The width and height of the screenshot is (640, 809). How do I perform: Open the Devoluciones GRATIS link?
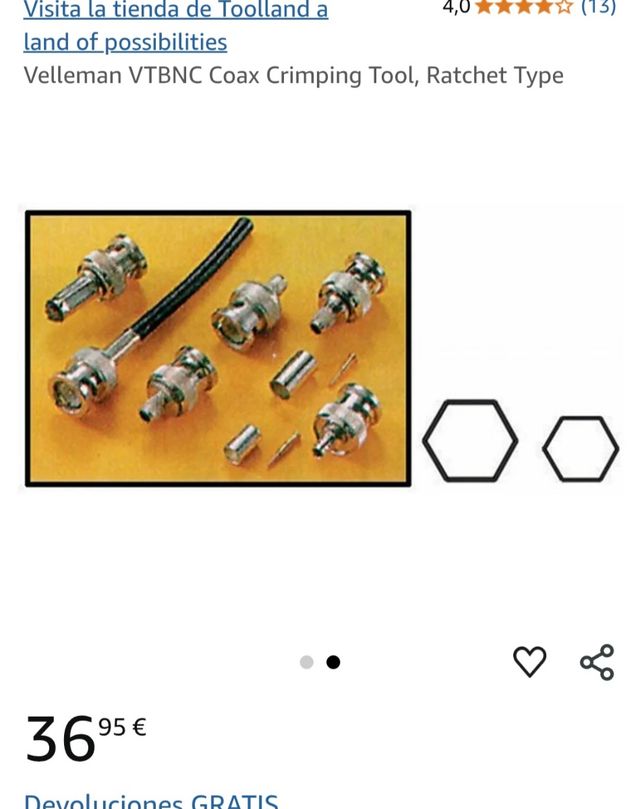point(151,800)
